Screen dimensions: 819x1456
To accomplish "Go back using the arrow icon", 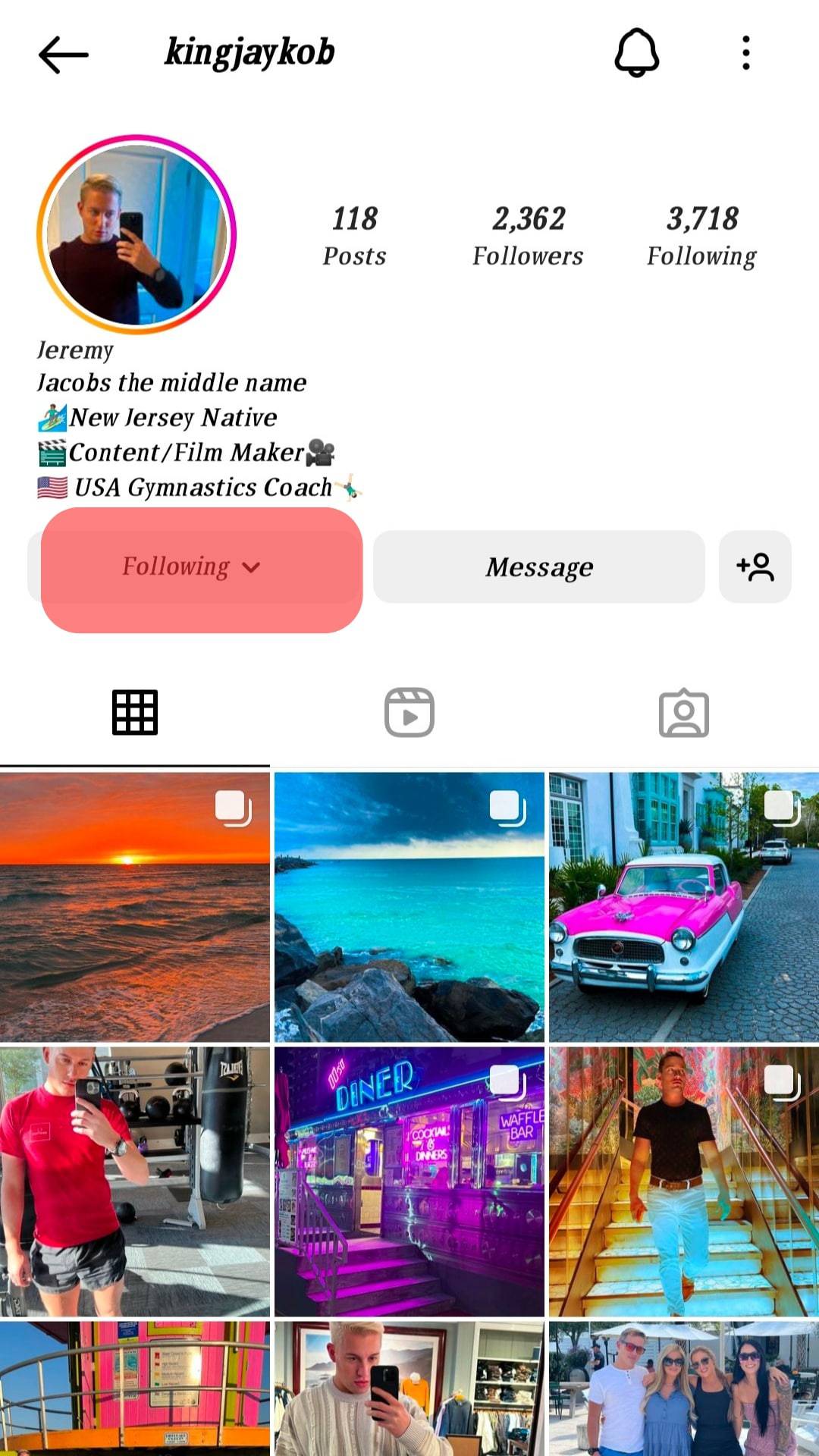I will [x=64, y=55].
